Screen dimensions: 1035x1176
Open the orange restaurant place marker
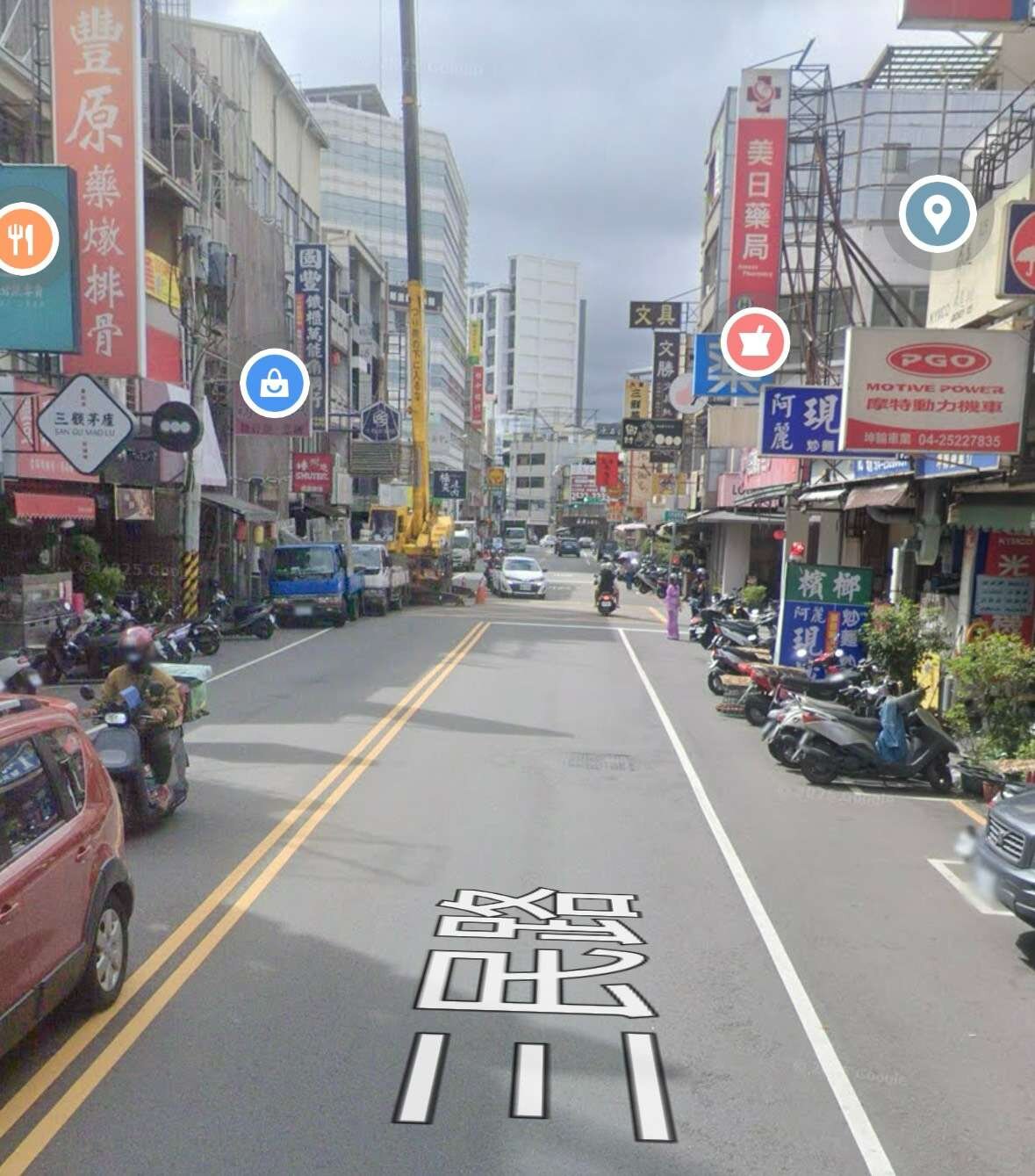coord(26,238)
